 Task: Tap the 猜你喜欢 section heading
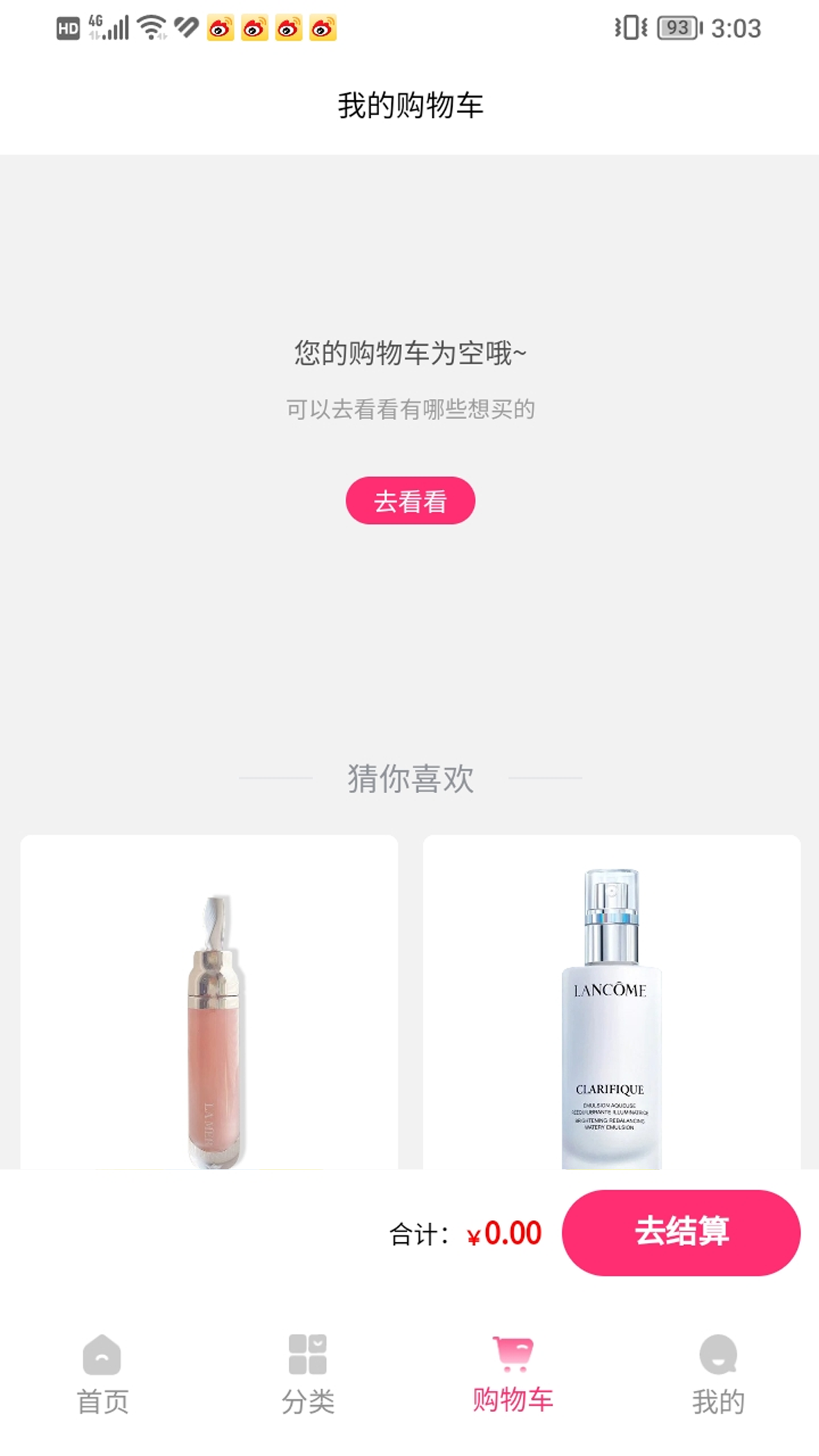(409, 781)
